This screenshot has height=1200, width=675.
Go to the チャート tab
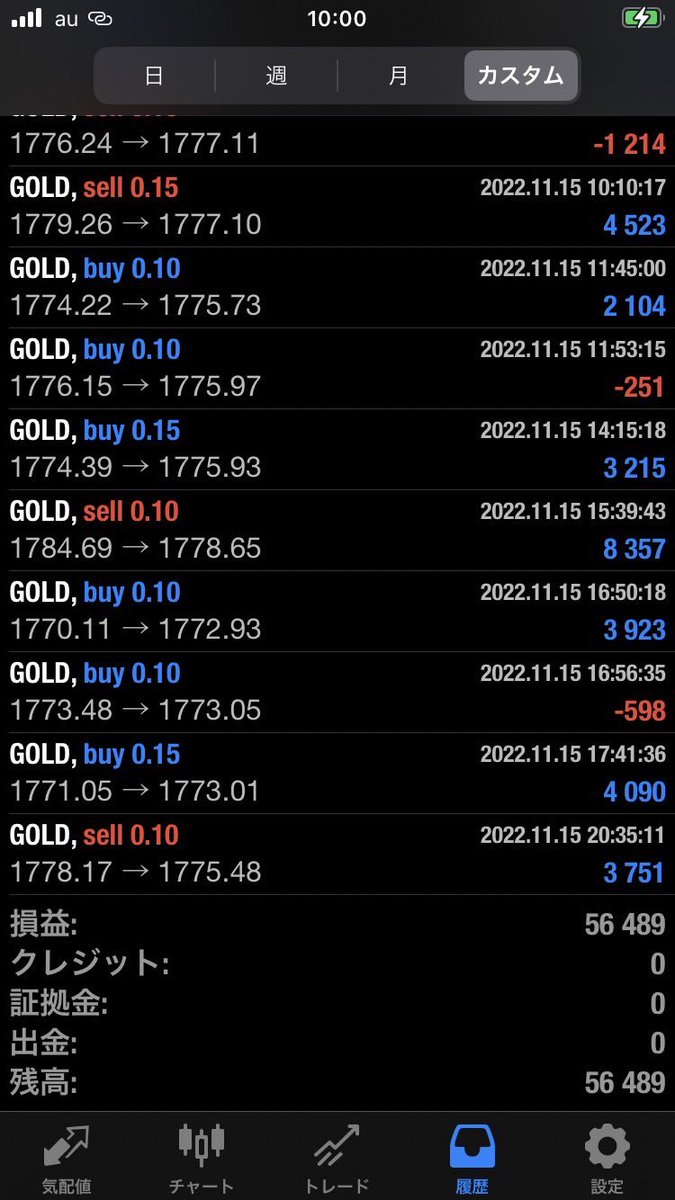point(201,1157)
